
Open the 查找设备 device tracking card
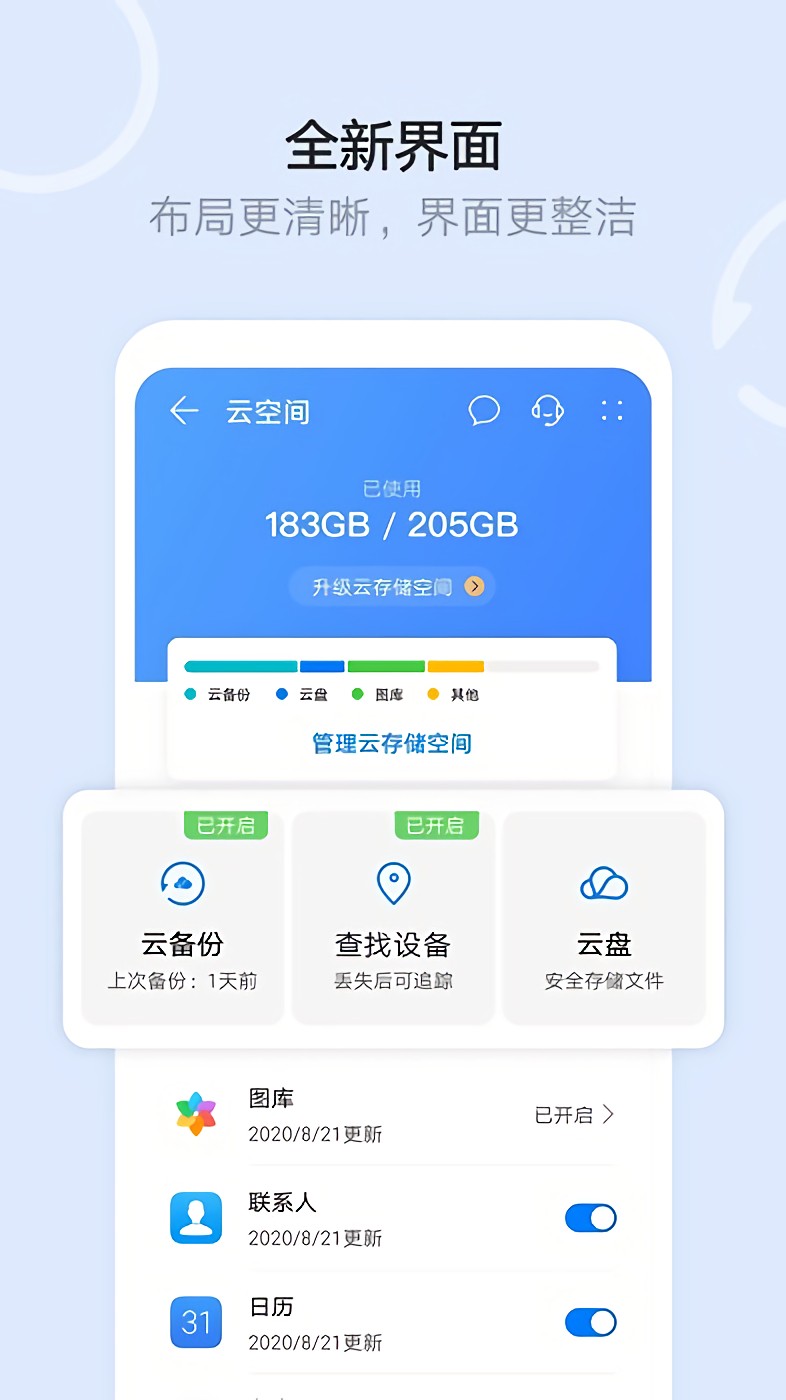pos(392,916)
